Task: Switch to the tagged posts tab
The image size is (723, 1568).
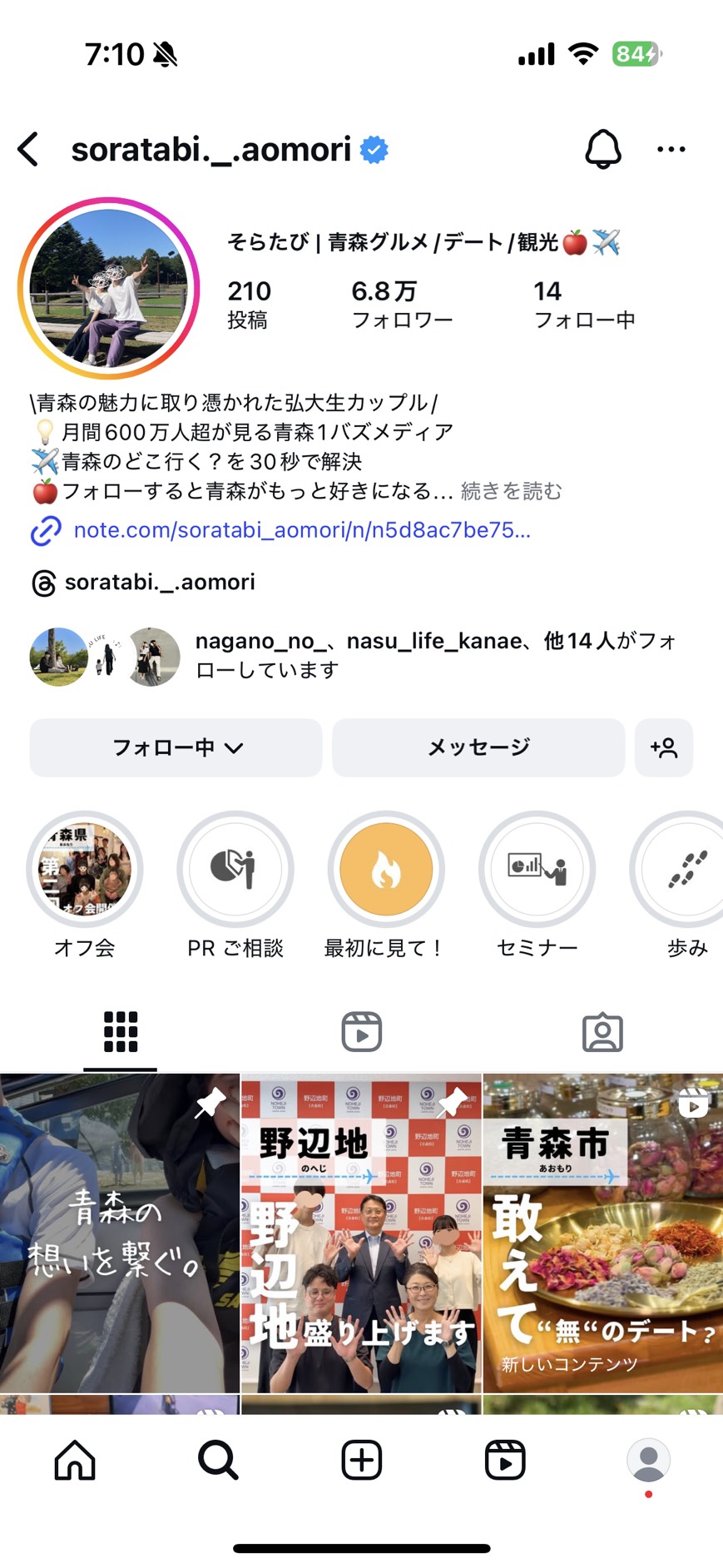Action: [602, 1032]
